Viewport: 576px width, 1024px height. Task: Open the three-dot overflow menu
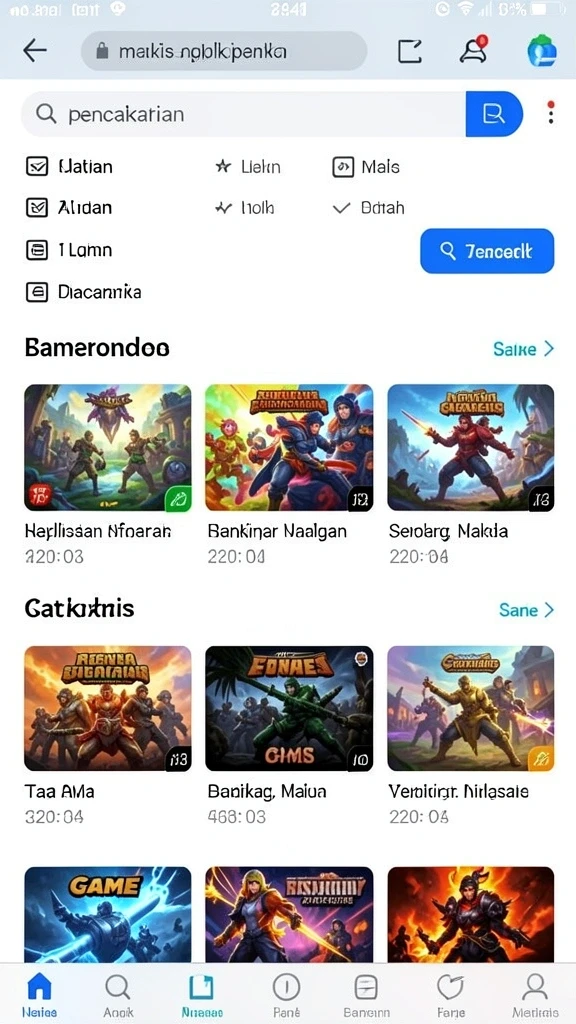tap(551, 113)
